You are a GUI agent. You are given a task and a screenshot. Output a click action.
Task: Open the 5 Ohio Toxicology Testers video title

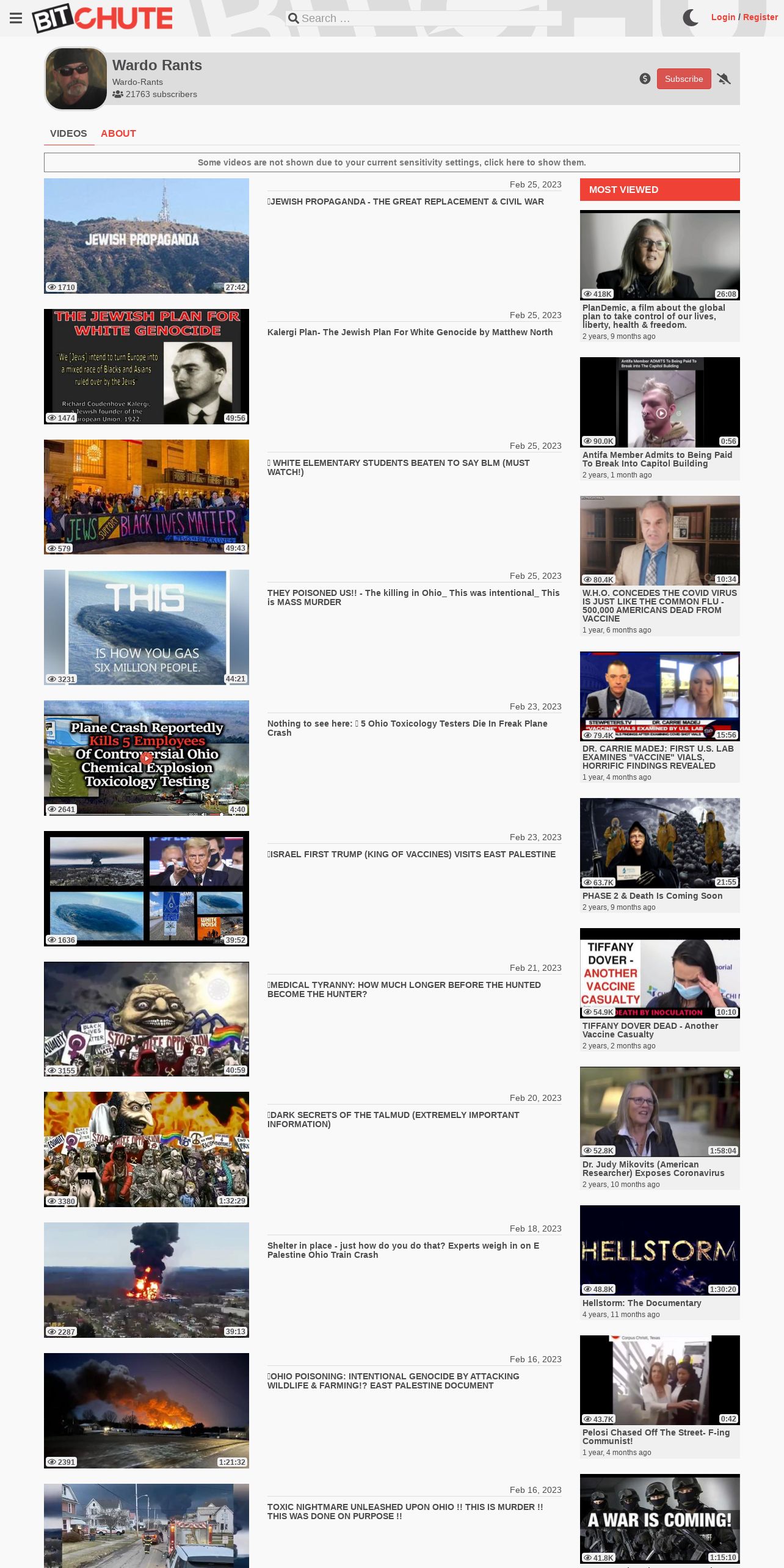(407, 728)
